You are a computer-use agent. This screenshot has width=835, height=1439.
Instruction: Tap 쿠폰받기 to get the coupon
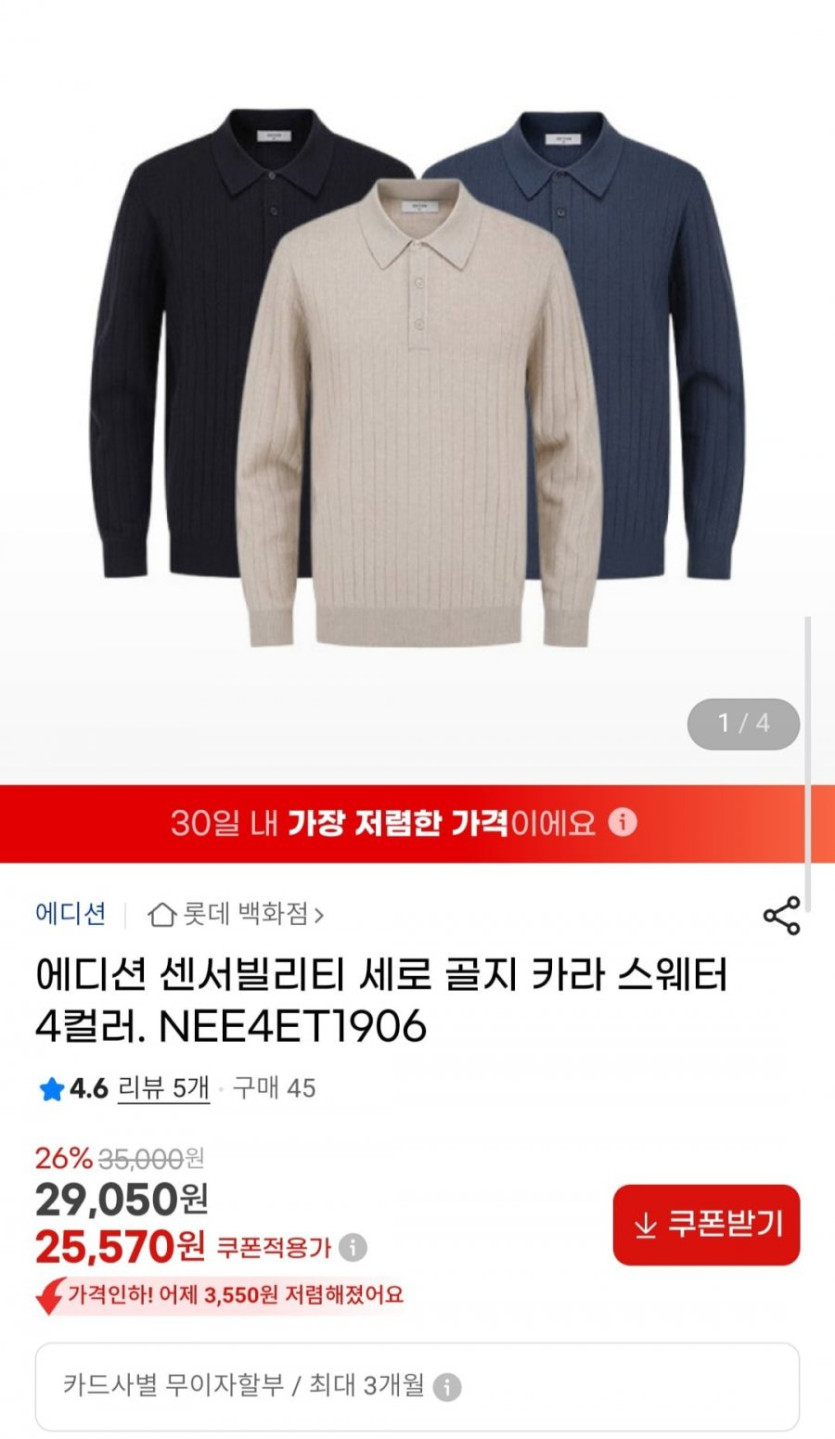point(706,1224)
